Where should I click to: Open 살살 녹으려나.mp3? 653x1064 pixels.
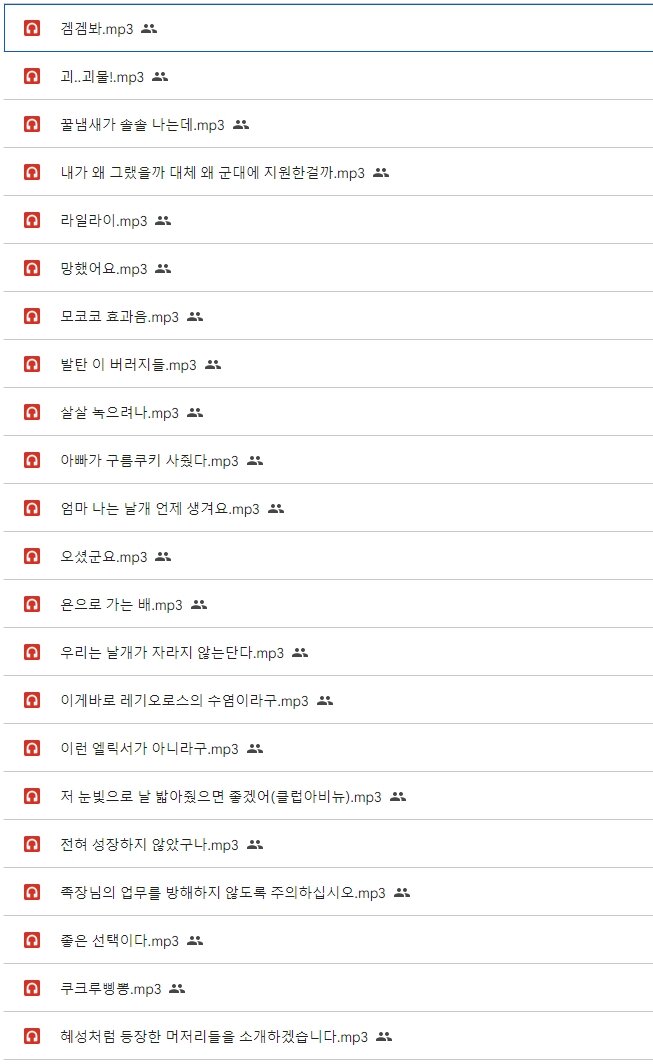point(329,412)
